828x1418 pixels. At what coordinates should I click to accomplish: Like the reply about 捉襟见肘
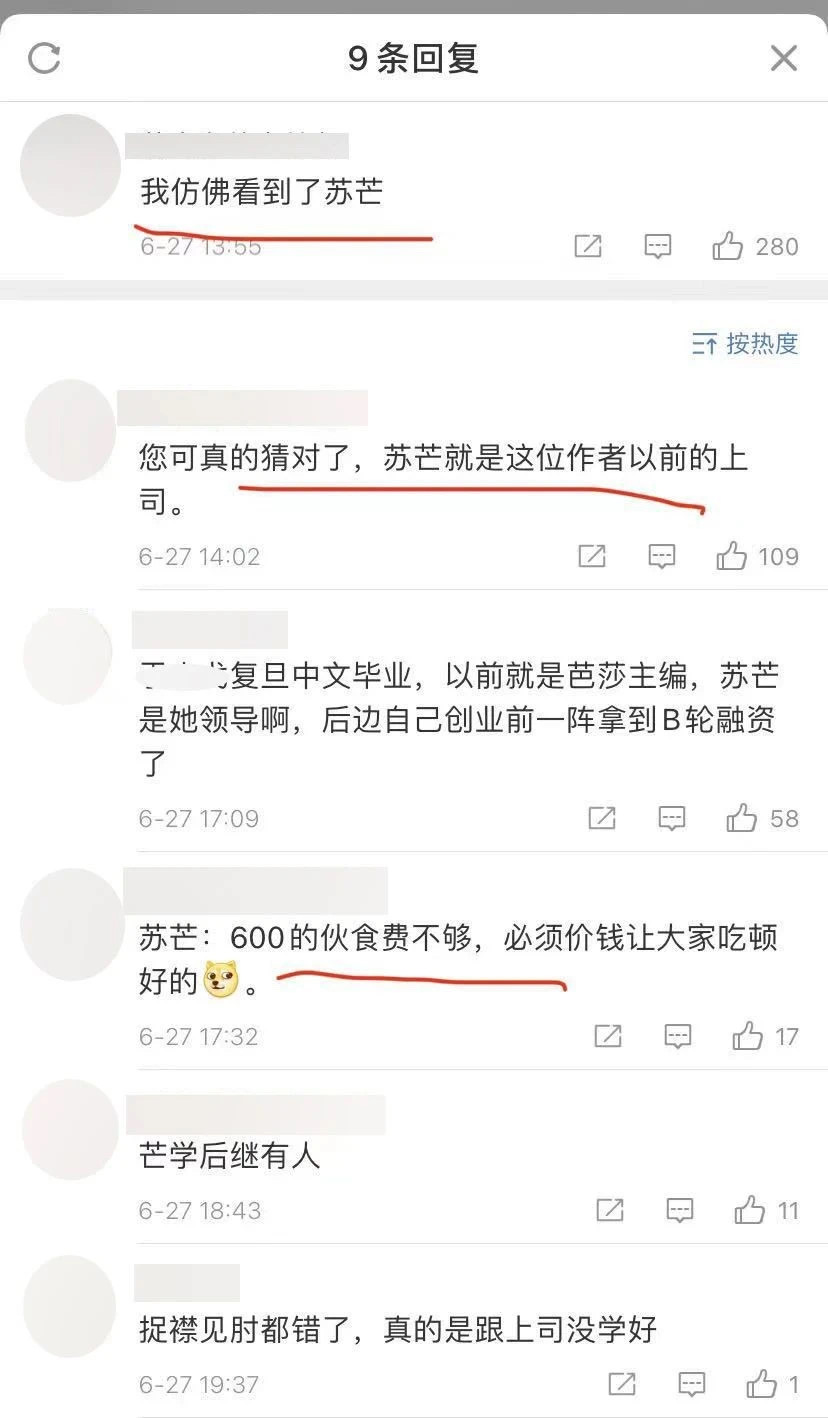tap(762, 1384)
